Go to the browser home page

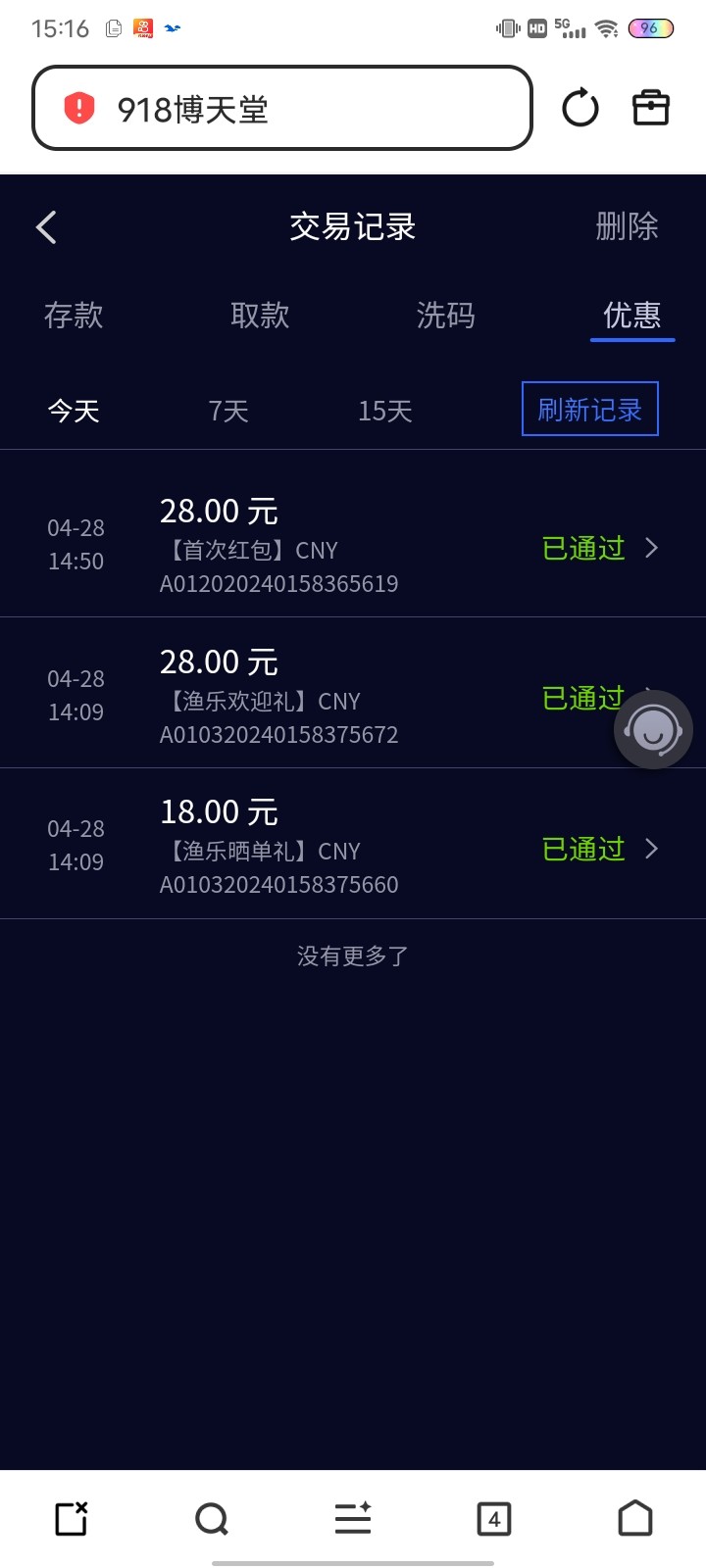[x=634, y=1519]
